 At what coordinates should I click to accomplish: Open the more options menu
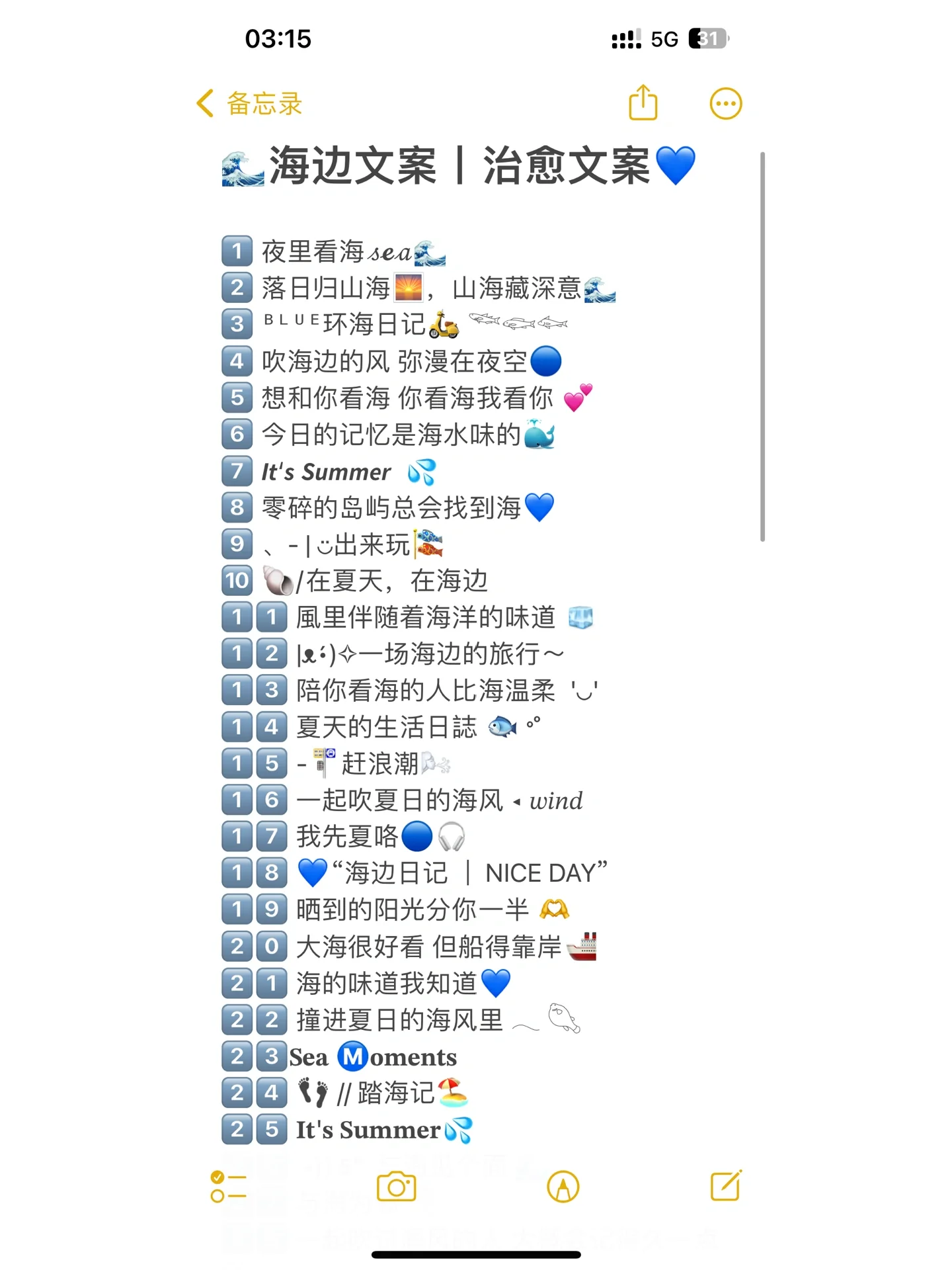(x=725, y=104)
